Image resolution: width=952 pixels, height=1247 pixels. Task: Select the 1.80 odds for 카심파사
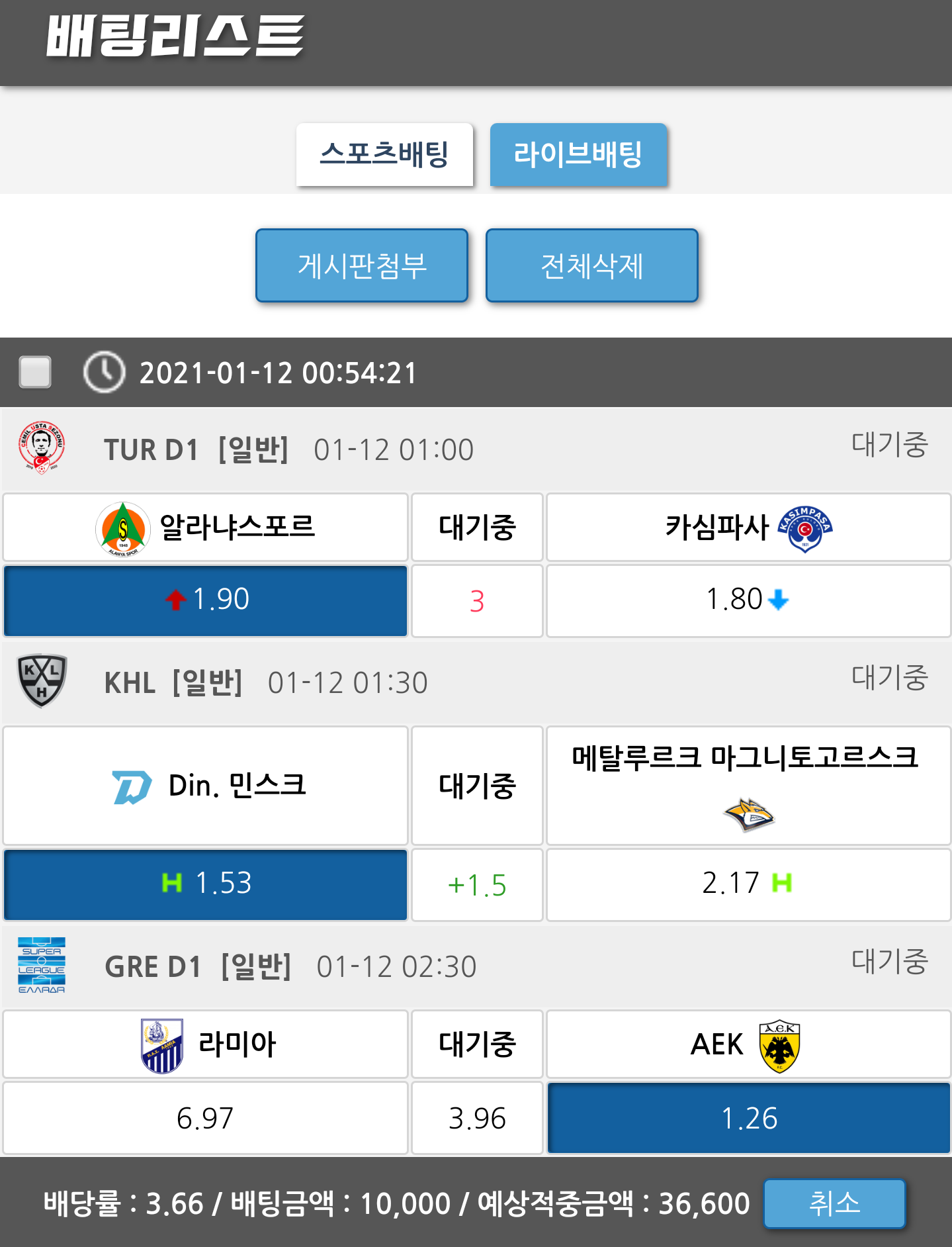click(x=748, y=600)
